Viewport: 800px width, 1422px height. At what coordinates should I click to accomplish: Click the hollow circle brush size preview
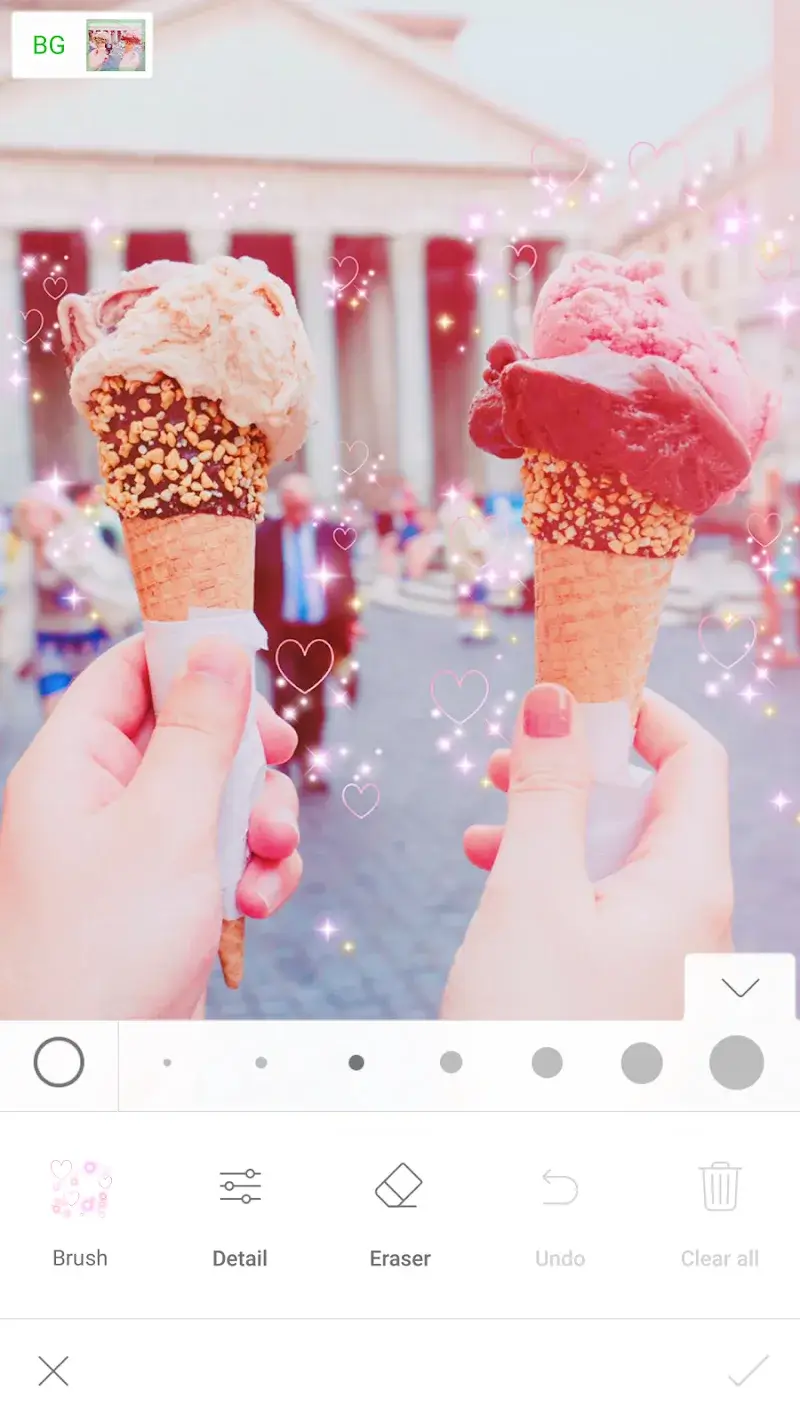(60, 1063)
